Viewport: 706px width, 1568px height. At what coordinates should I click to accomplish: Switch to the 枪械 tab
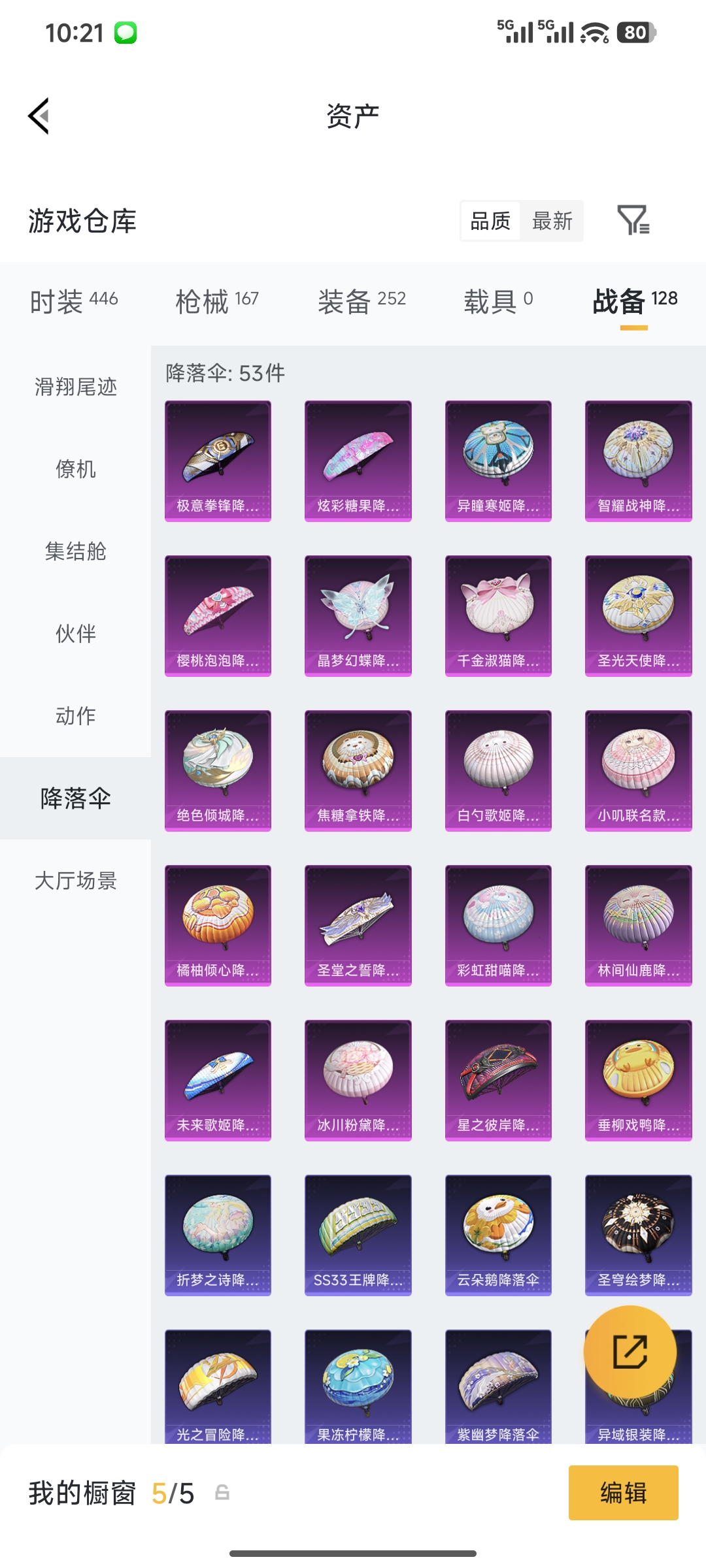pos(216,301)
